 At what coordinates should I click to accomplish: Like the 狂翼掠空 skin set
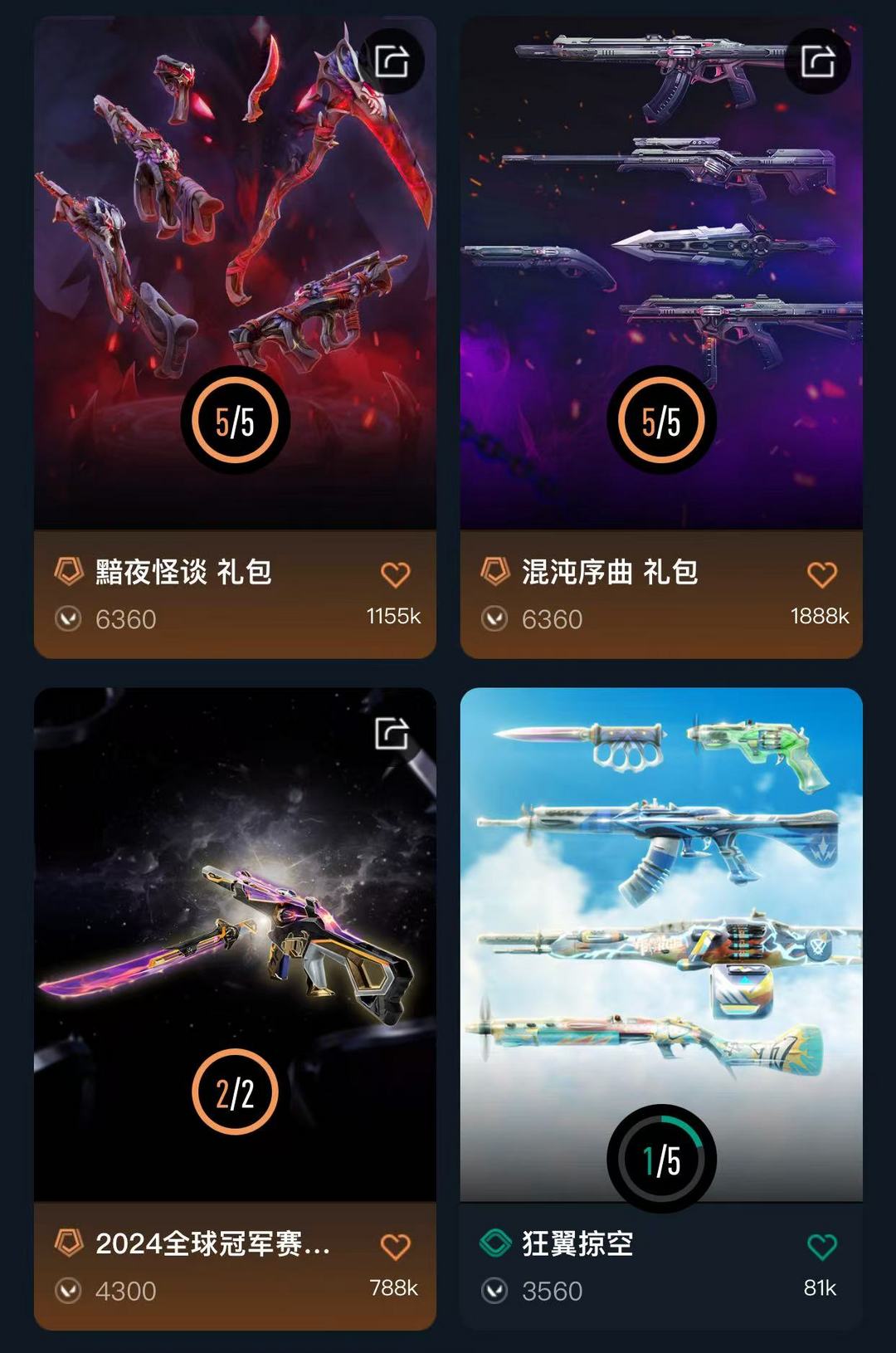(821, 1246)
